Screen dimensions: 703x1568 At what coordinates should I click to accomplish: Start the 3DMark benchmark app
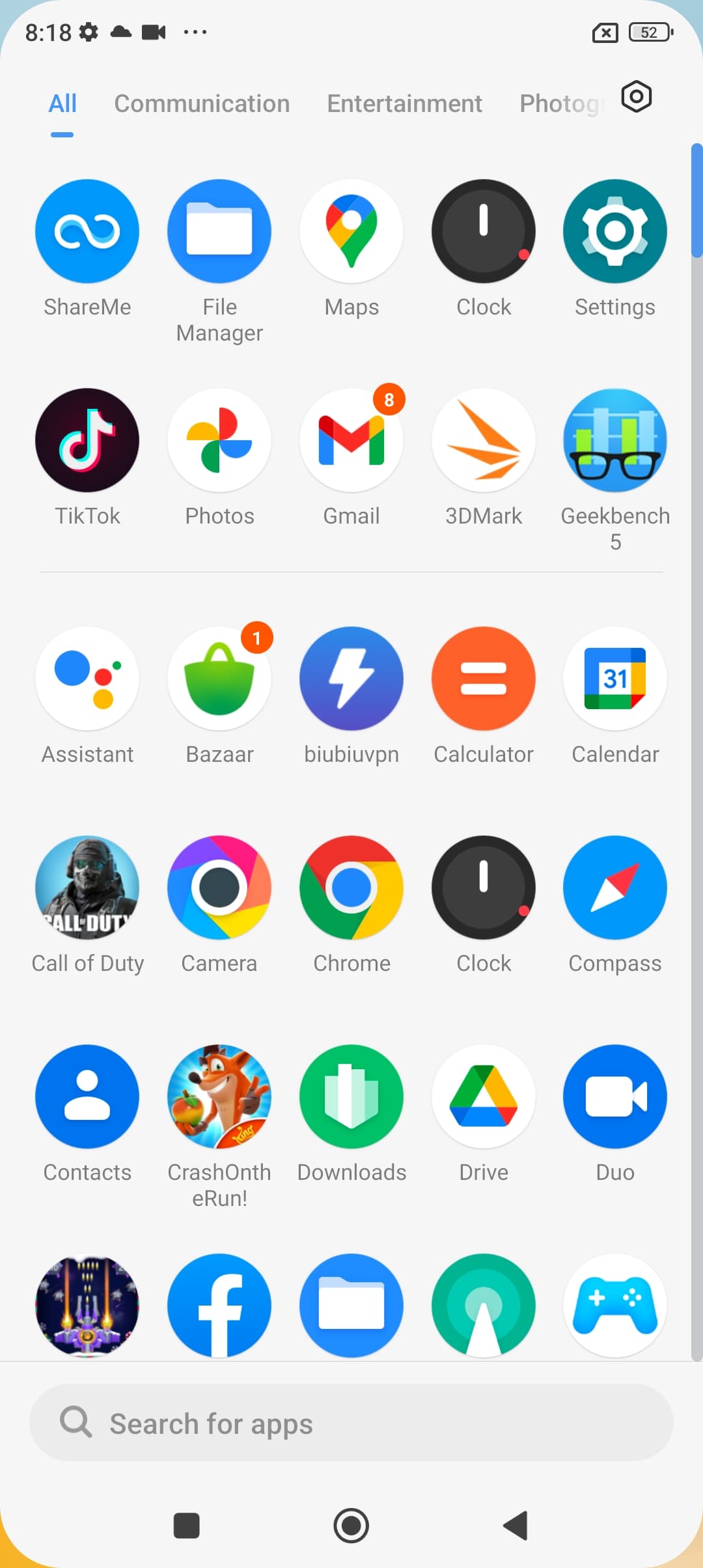(484, 440)
